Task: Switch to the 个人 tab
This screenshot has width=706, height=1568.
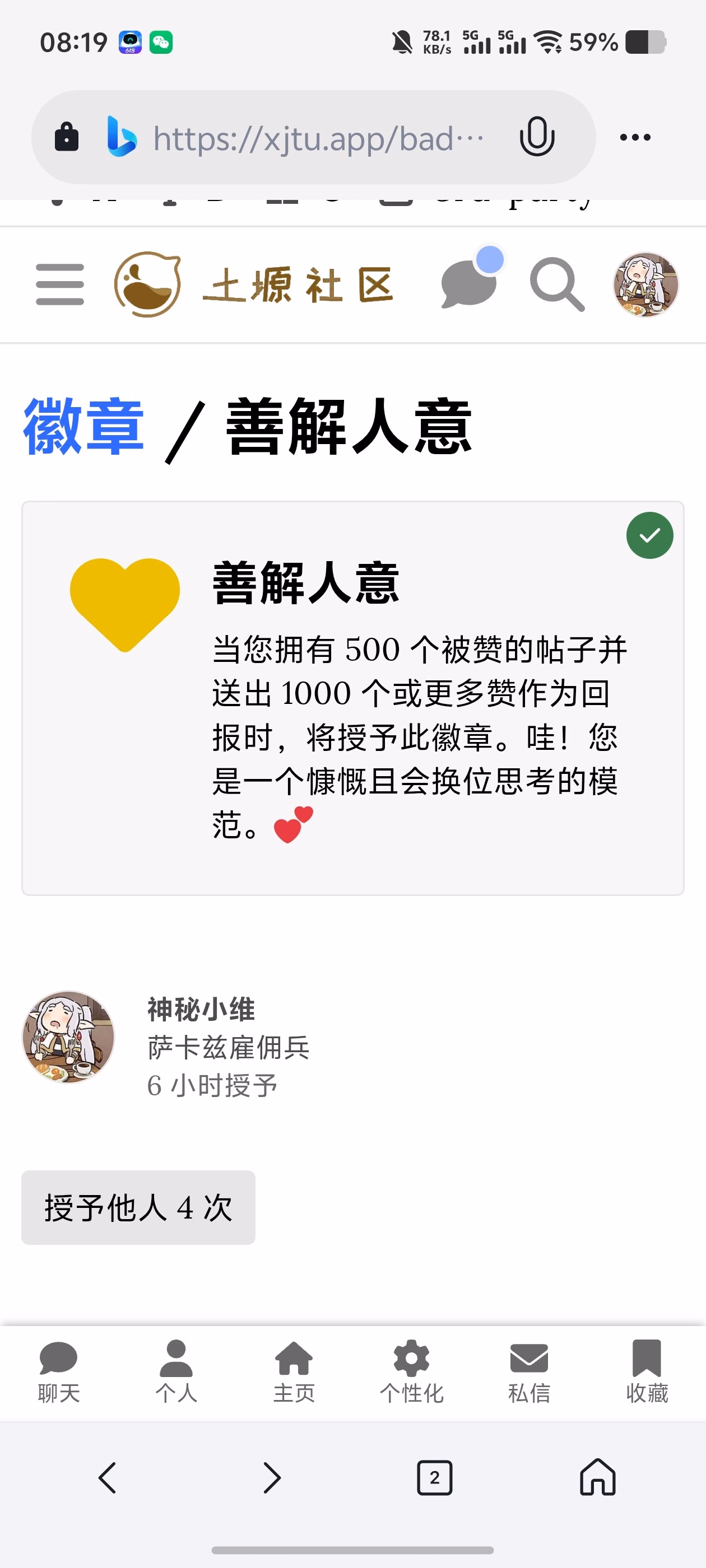Action: tap(176, 1372)
